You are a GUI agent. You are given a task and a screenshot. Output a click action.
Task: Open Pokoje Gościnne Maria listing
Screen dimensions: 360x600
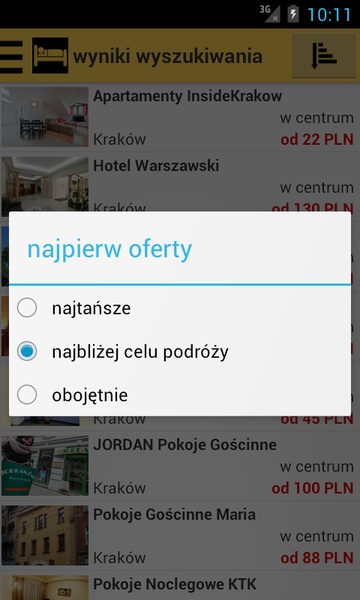point(180,536)
